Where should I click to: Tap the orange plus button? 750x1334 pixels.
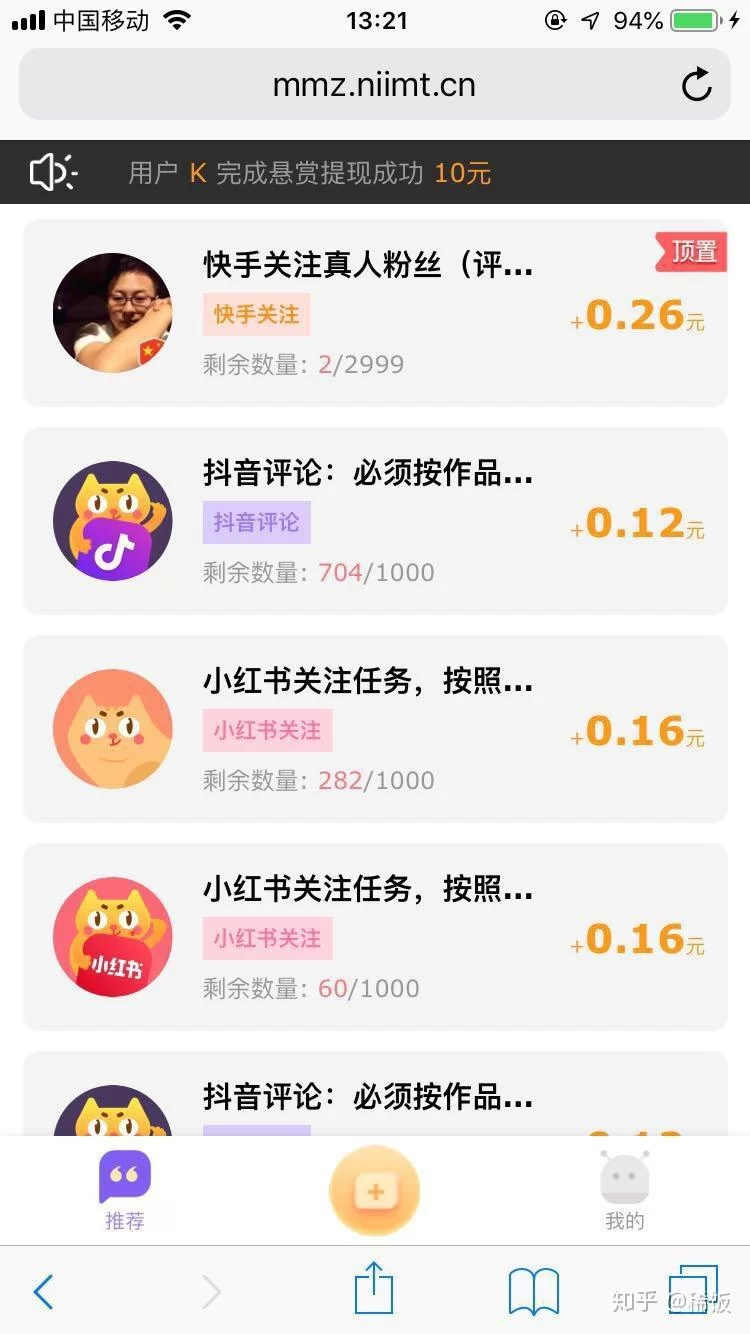(x=375, y=1191)
